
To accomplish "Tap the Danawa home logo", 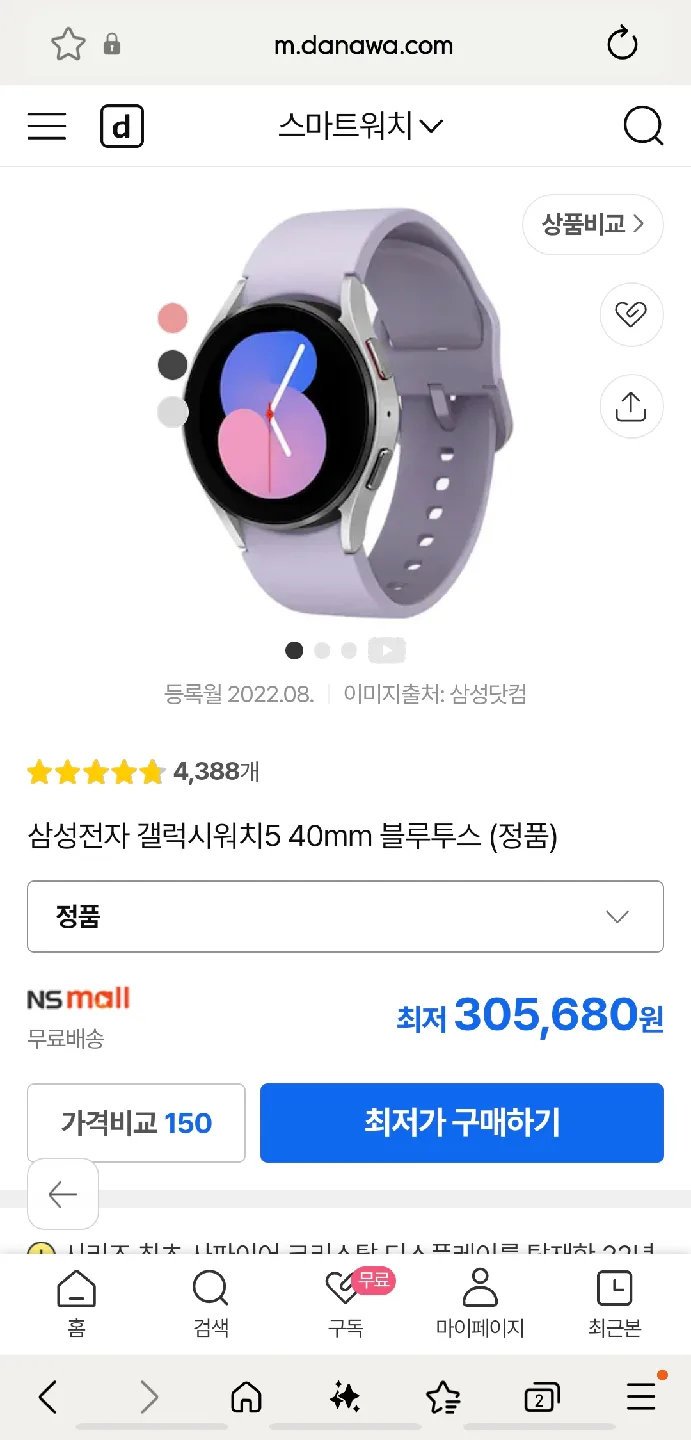I will [x=122, y=127].
